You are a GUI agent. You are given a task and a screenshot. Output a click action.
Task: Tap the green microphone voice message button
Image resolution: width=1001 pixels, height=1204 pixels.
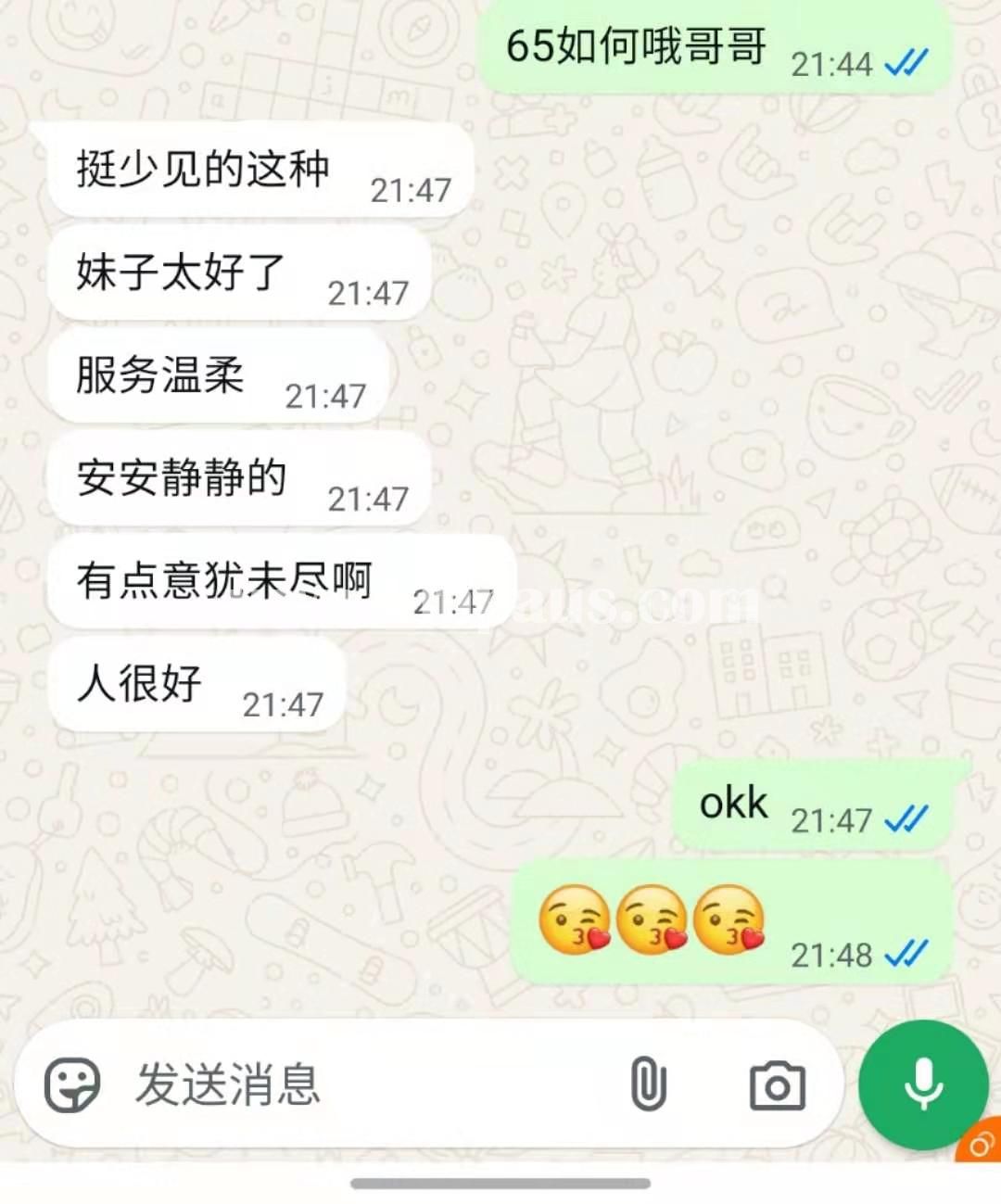coord(922,1084)
